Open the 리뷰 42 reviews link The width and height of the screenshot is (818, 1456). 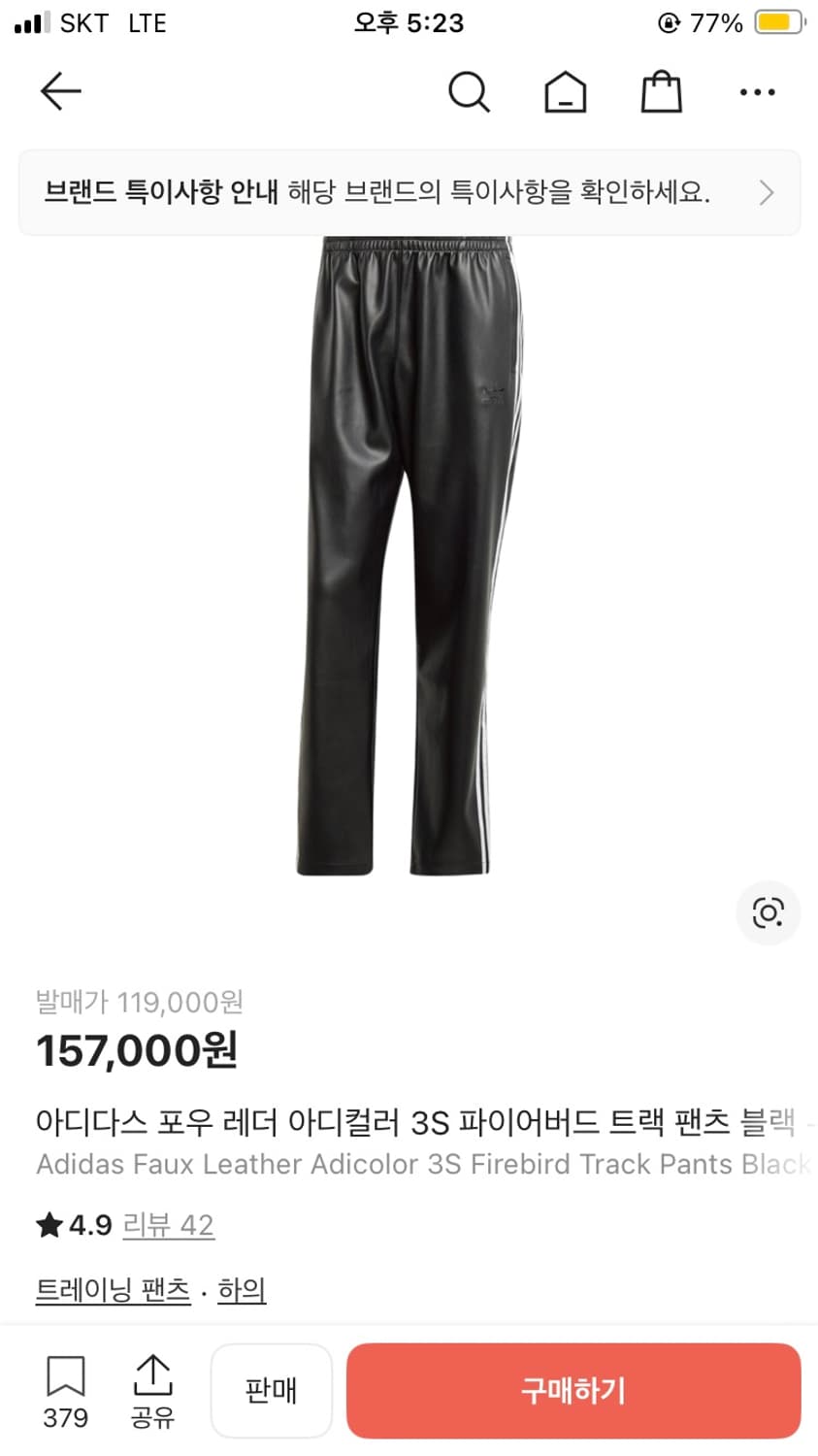click(x=168, y=1225)
